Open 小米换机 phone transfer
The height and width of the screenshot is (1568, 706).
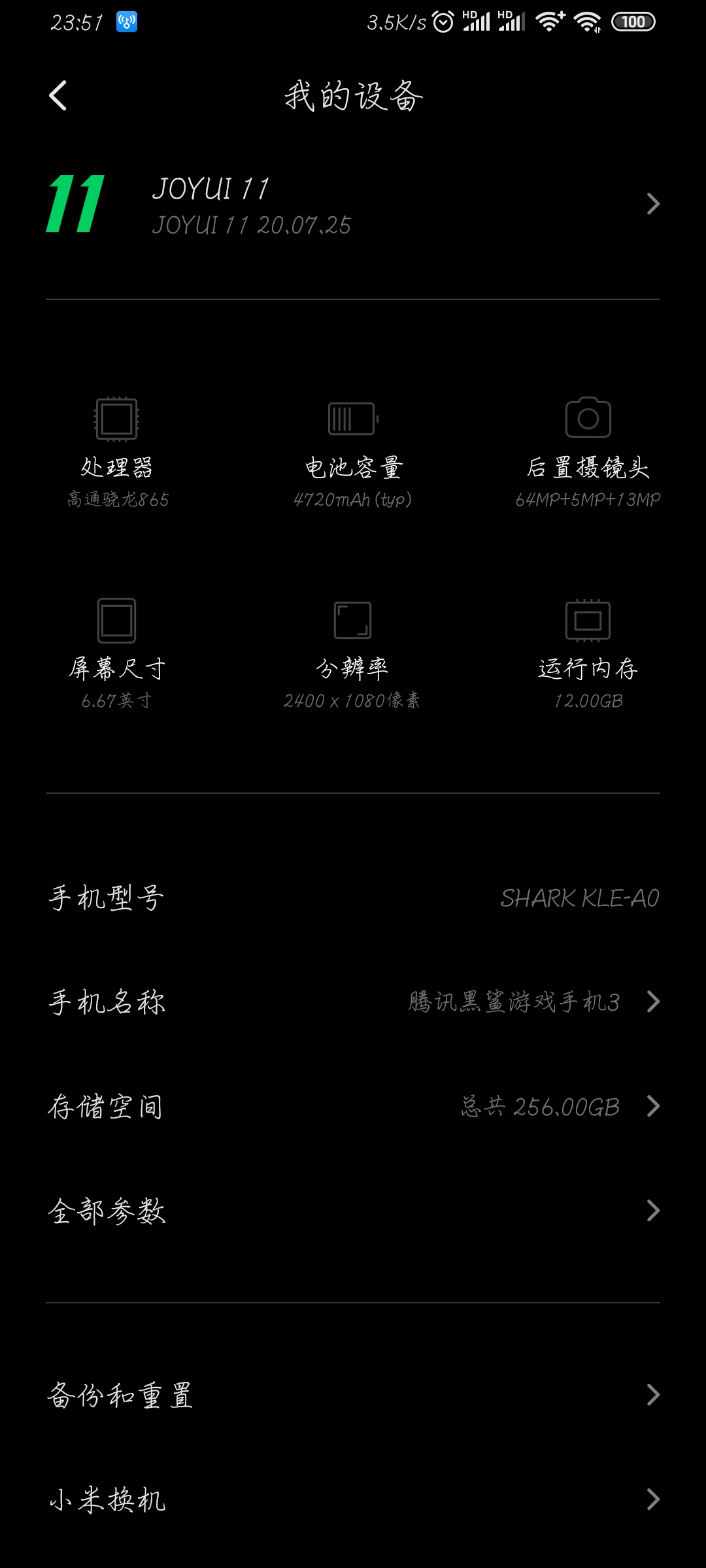pyautogui.click(x=353, y=1499)
